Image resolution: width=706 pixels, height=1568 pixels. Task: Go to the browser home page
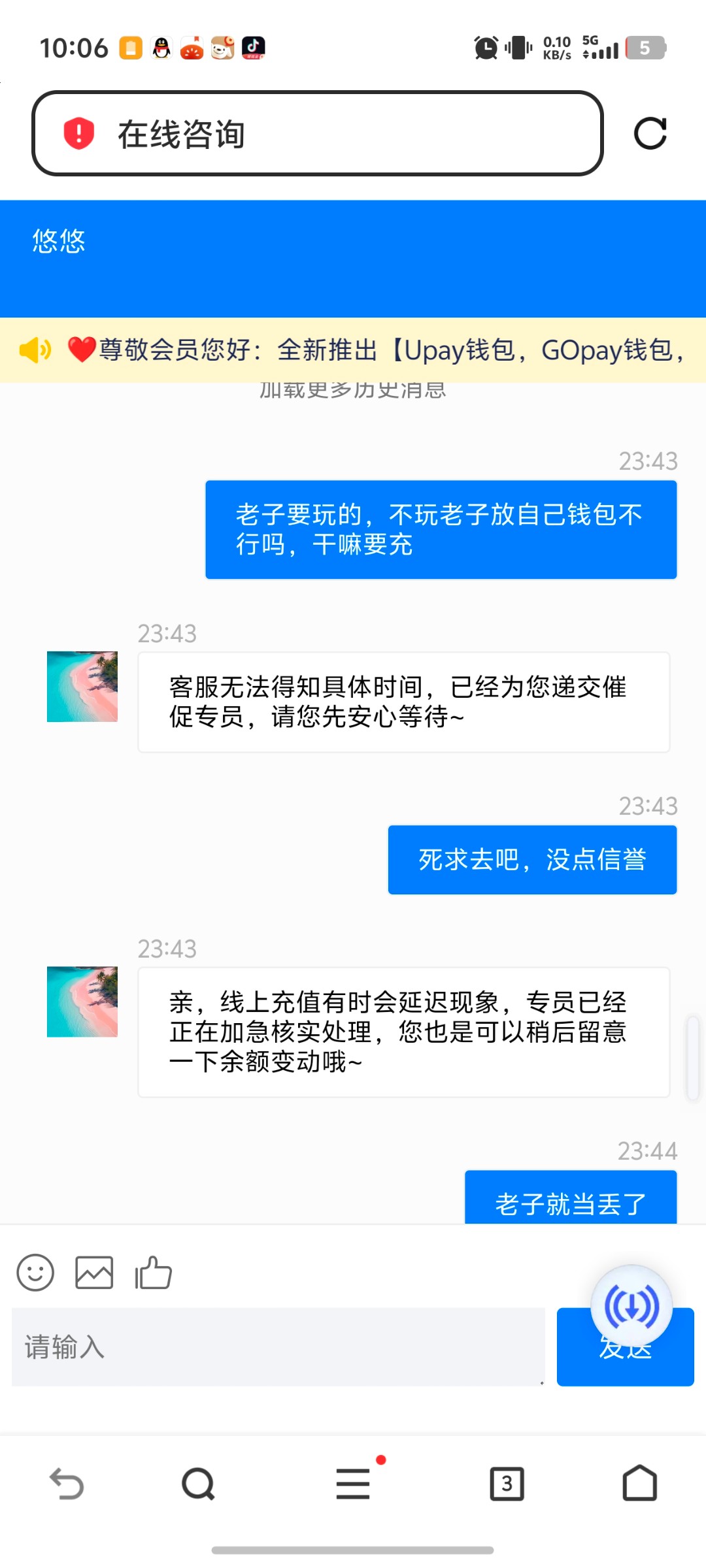(x=639, y=1483)
